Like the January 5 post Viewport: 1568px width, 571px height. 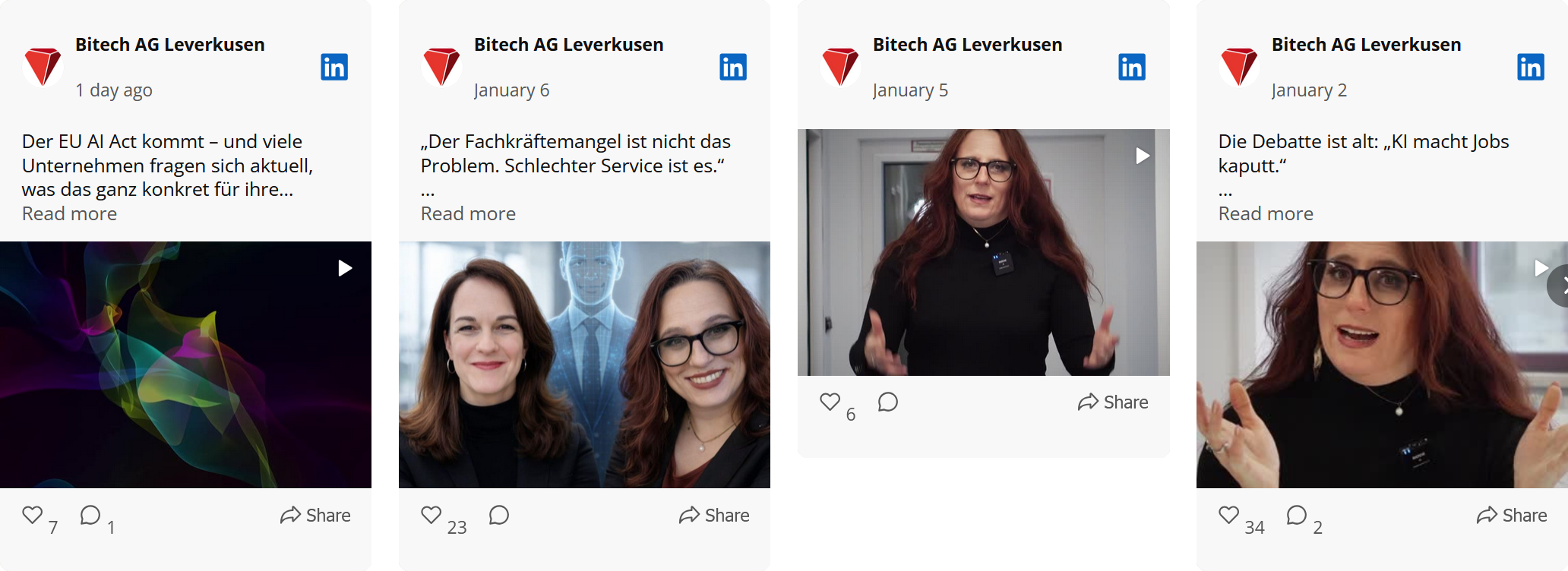830,402
